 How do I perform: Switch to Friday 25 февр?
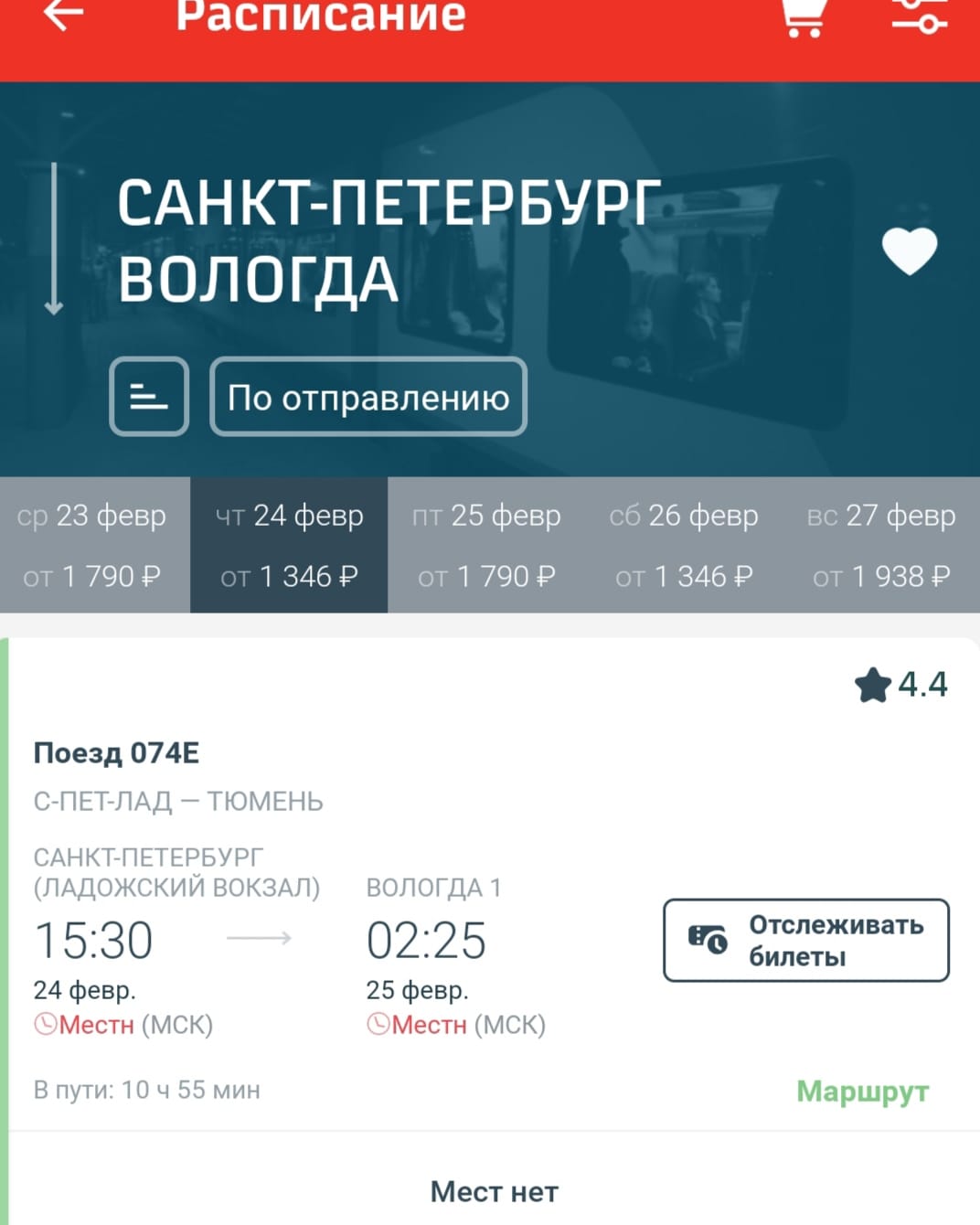[x=486, y=545]
